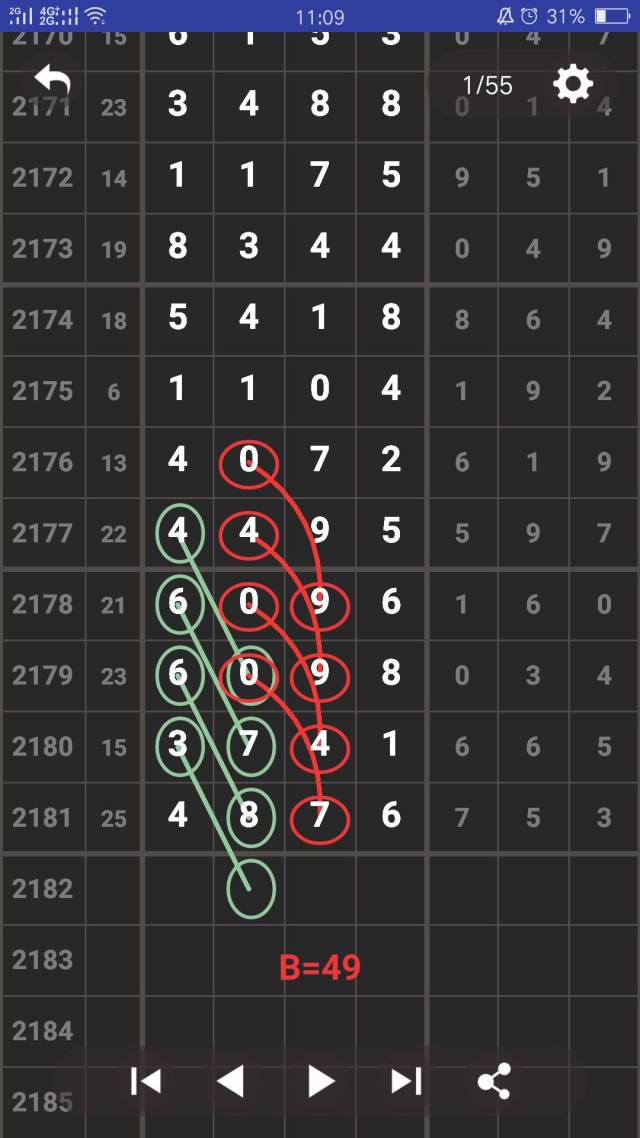Go to the next page
640x1138 pixels.
tap(320, 1081)
